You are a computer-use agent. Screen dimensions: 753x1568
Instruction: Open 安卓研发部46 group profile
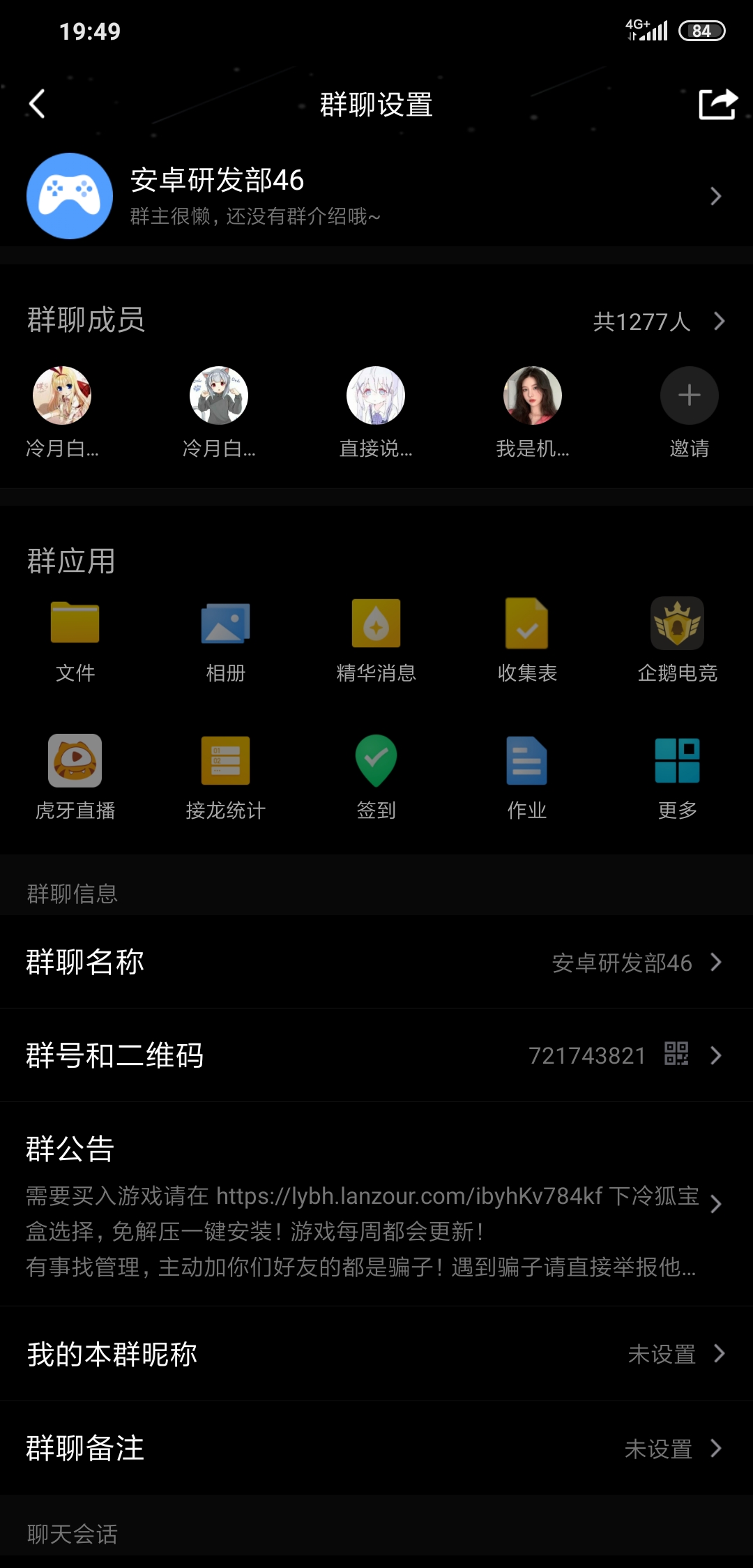pos(376,196)
